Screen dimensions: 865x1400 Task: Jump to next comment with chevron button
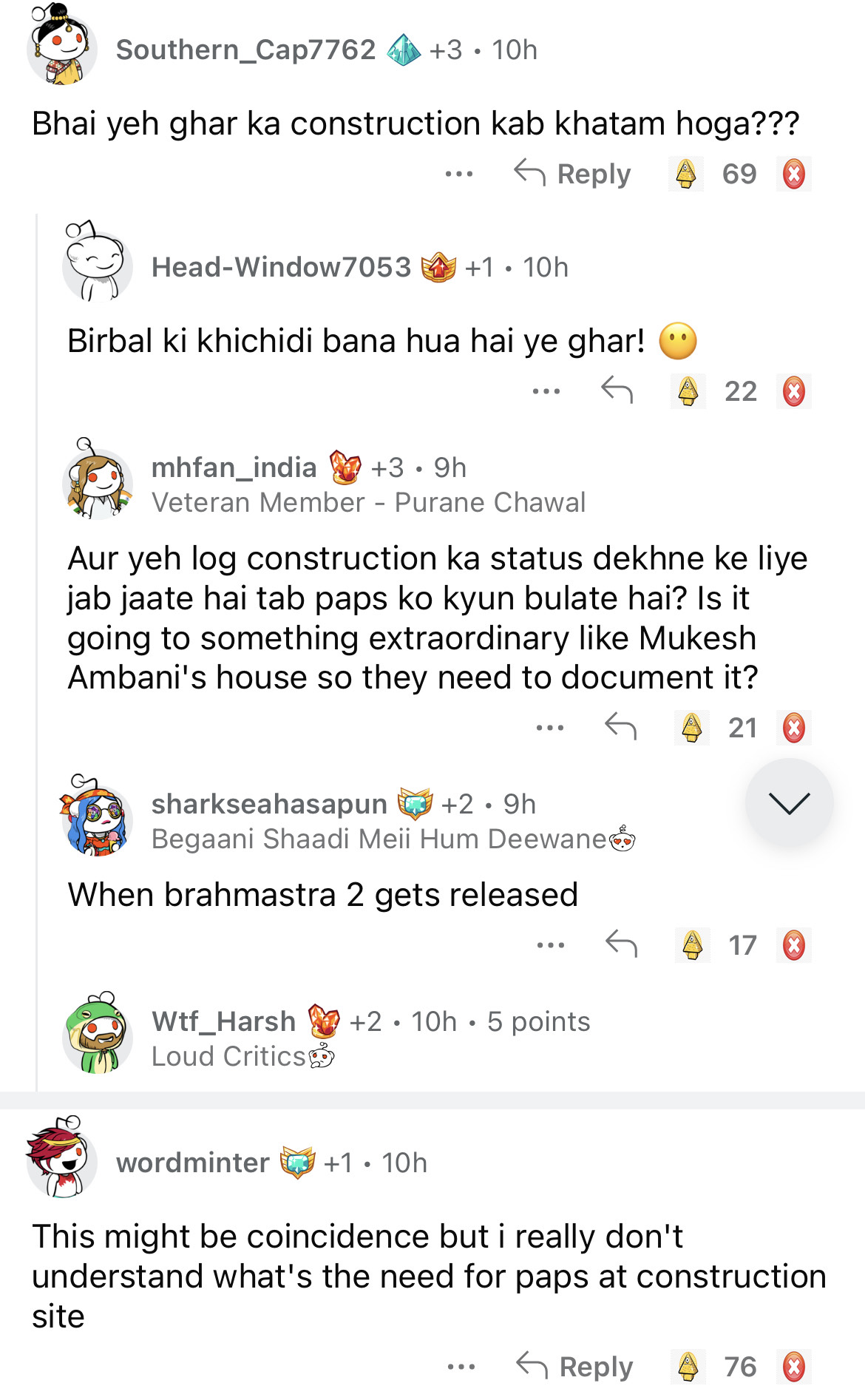point(789,802)
